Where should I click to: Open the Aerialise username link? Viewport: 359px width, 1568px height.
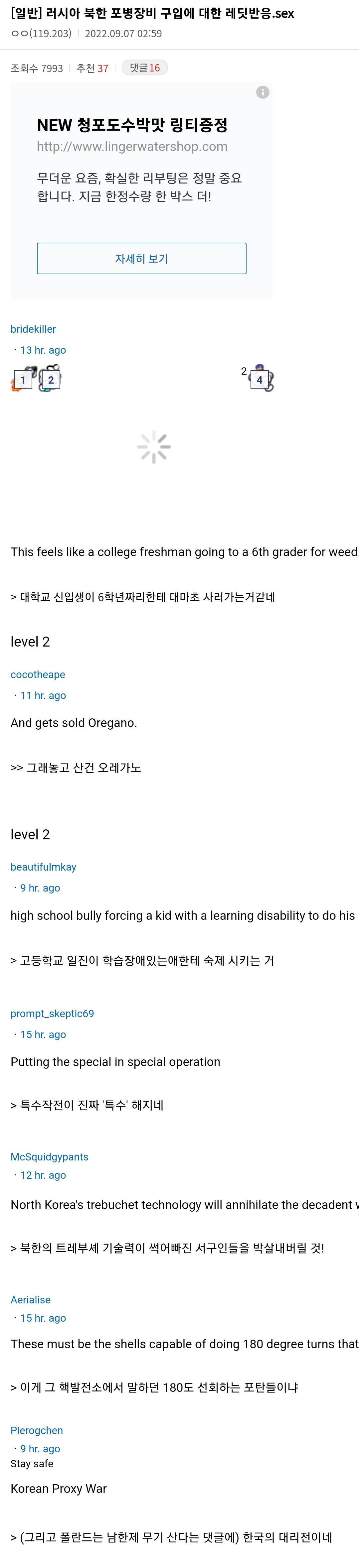31,1299
